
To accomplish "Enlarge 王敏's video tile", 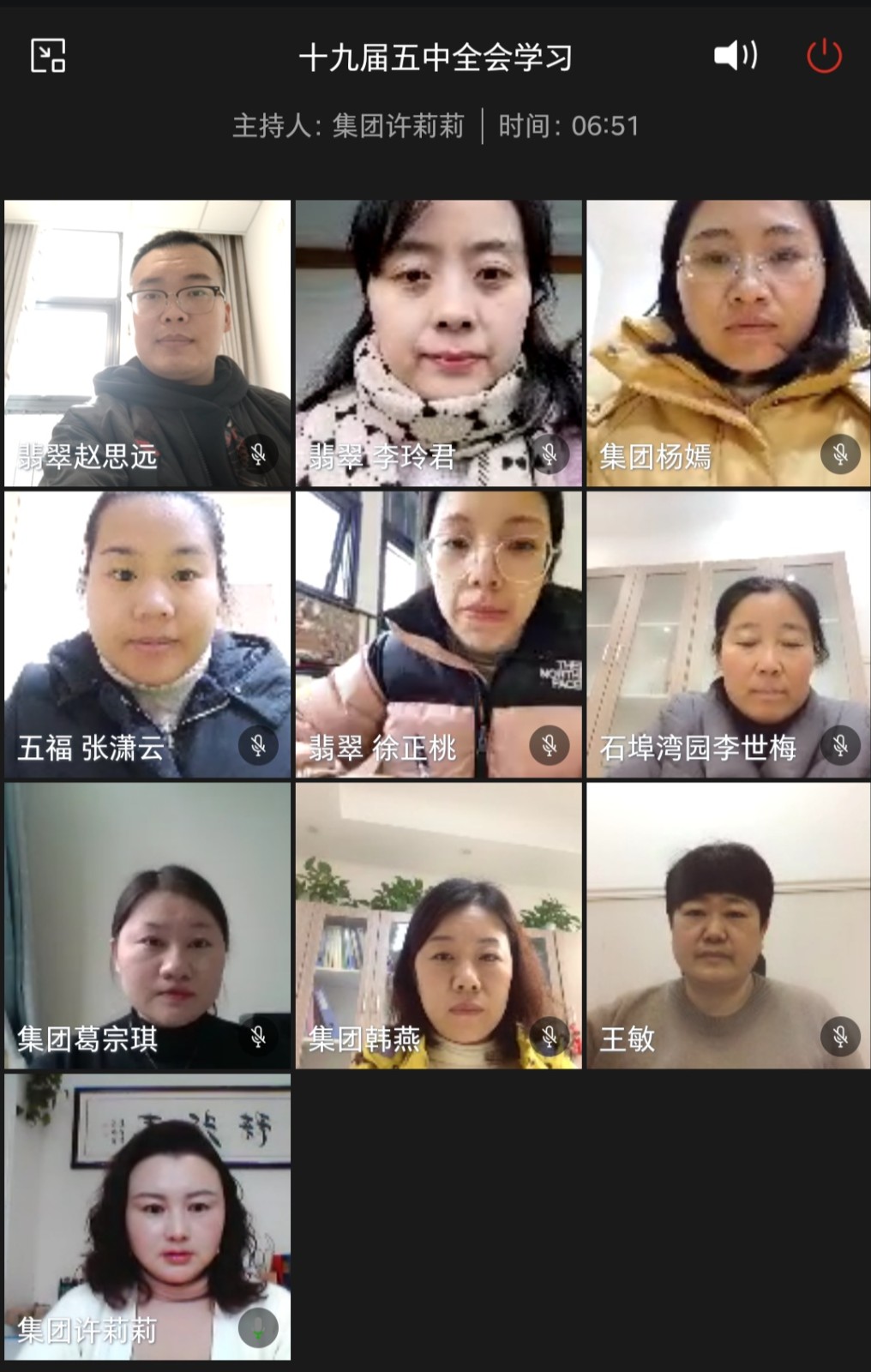I will pyautogui.click(x=728, y=924).
